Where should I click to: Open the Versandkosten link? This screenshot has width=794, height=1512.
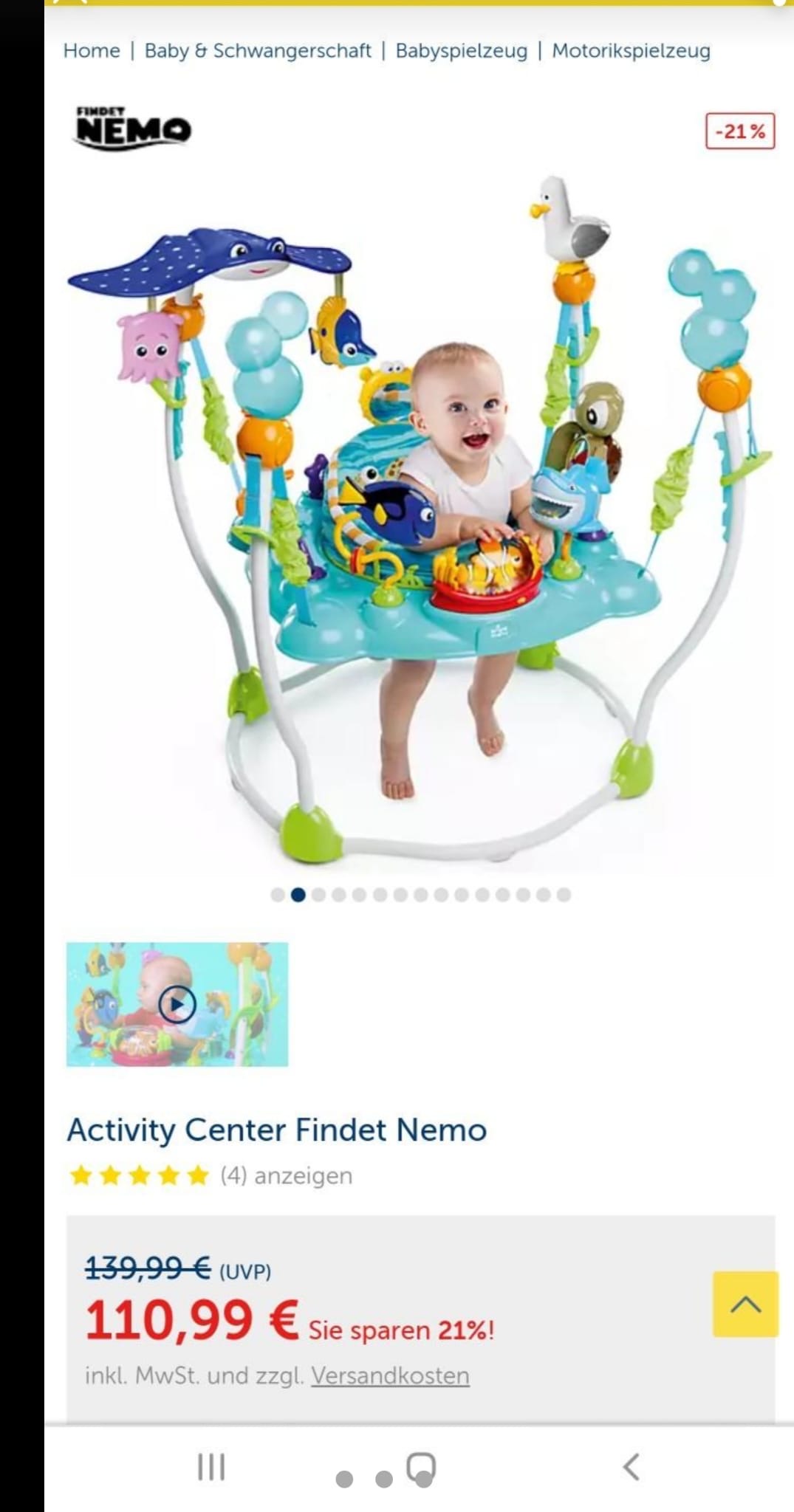[390, 1375]
